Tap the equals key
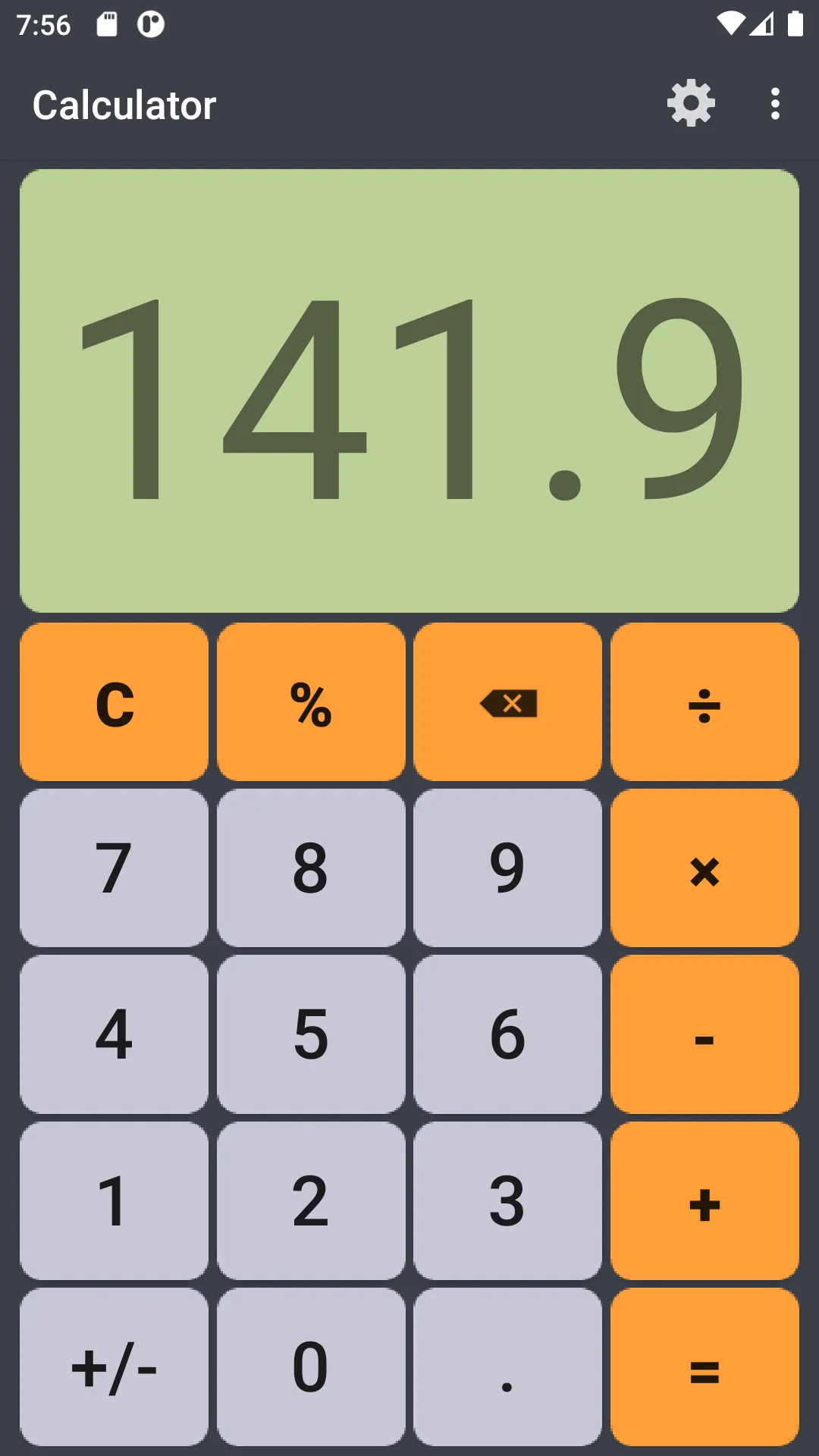Viewport: 819px width, 1456px height. pyautogui.click(x=704, y=1367)
